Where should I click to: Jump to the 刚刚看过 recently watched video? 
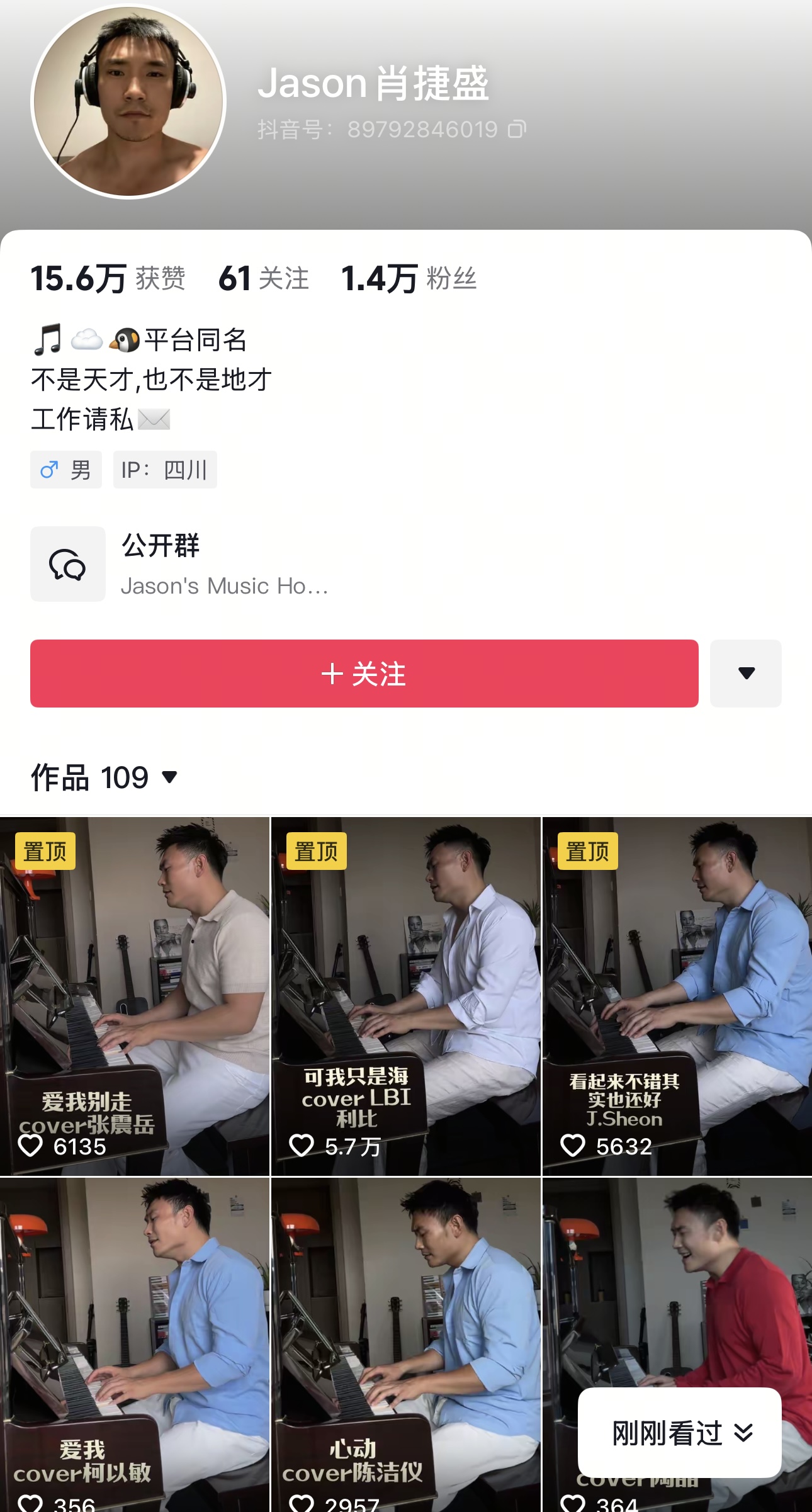pos(680,1433)
